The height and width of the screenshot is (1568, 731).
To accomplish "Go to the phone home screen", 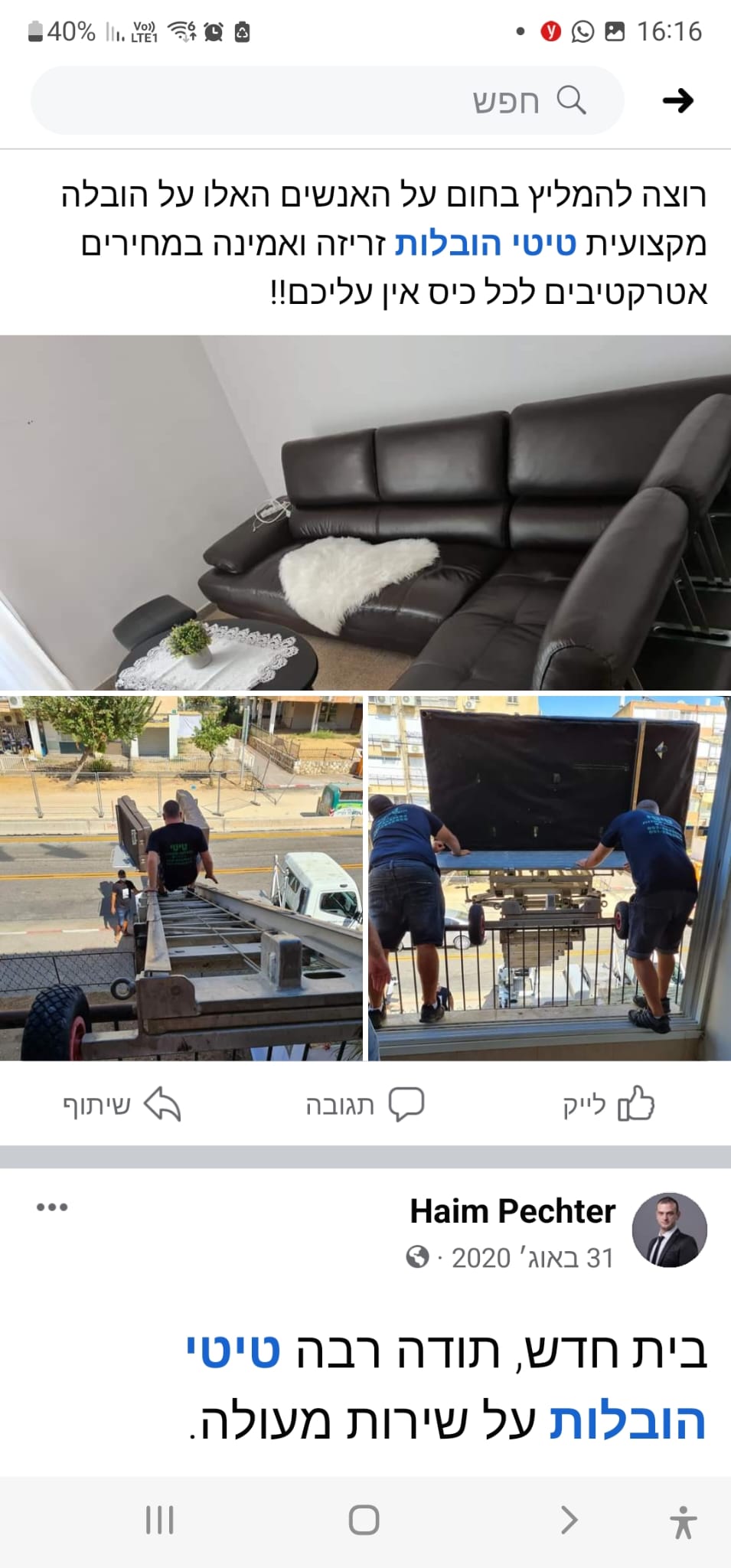I will click(364, 1521).
